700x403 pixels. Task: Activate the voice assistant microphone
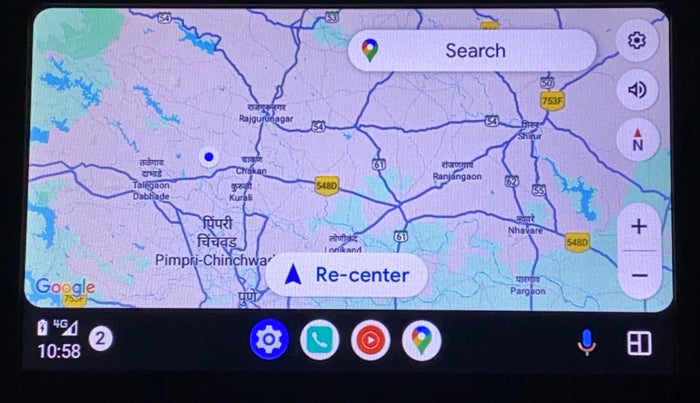point(587,343)
